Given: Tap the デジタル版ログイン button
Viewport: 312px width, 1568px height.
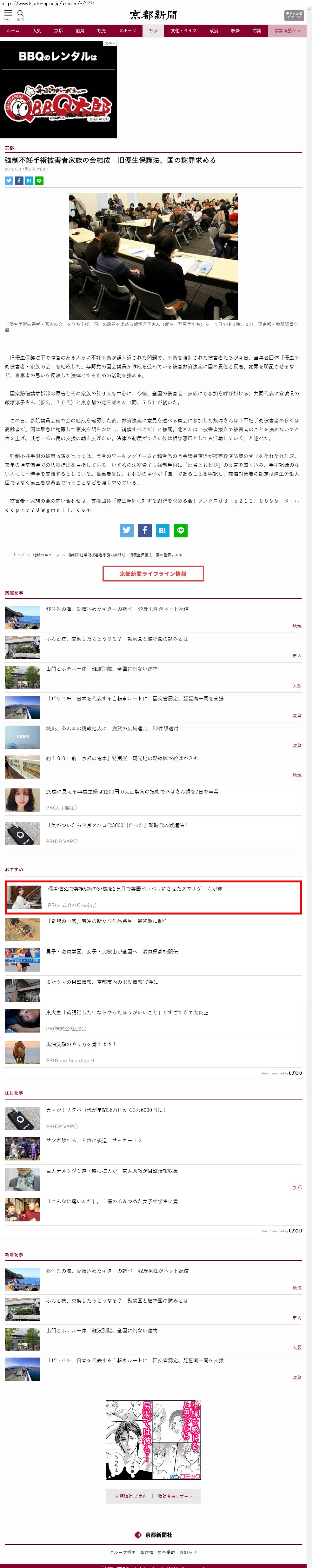Looking at the screenshot, I should pyautogui.click(x=294, y=15).
